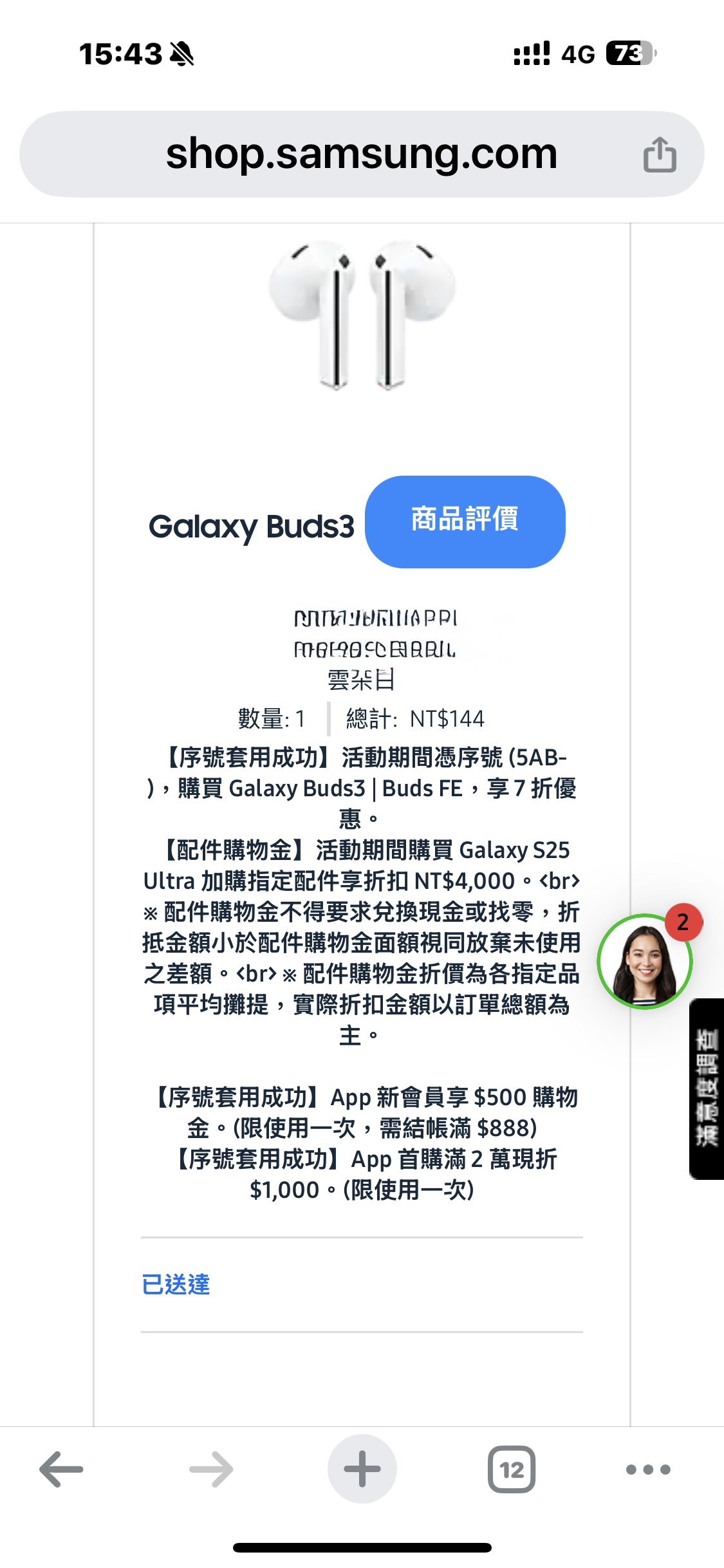724x1568 pixels.
Task: Open the browser overflow menu
Action: 648,1469
